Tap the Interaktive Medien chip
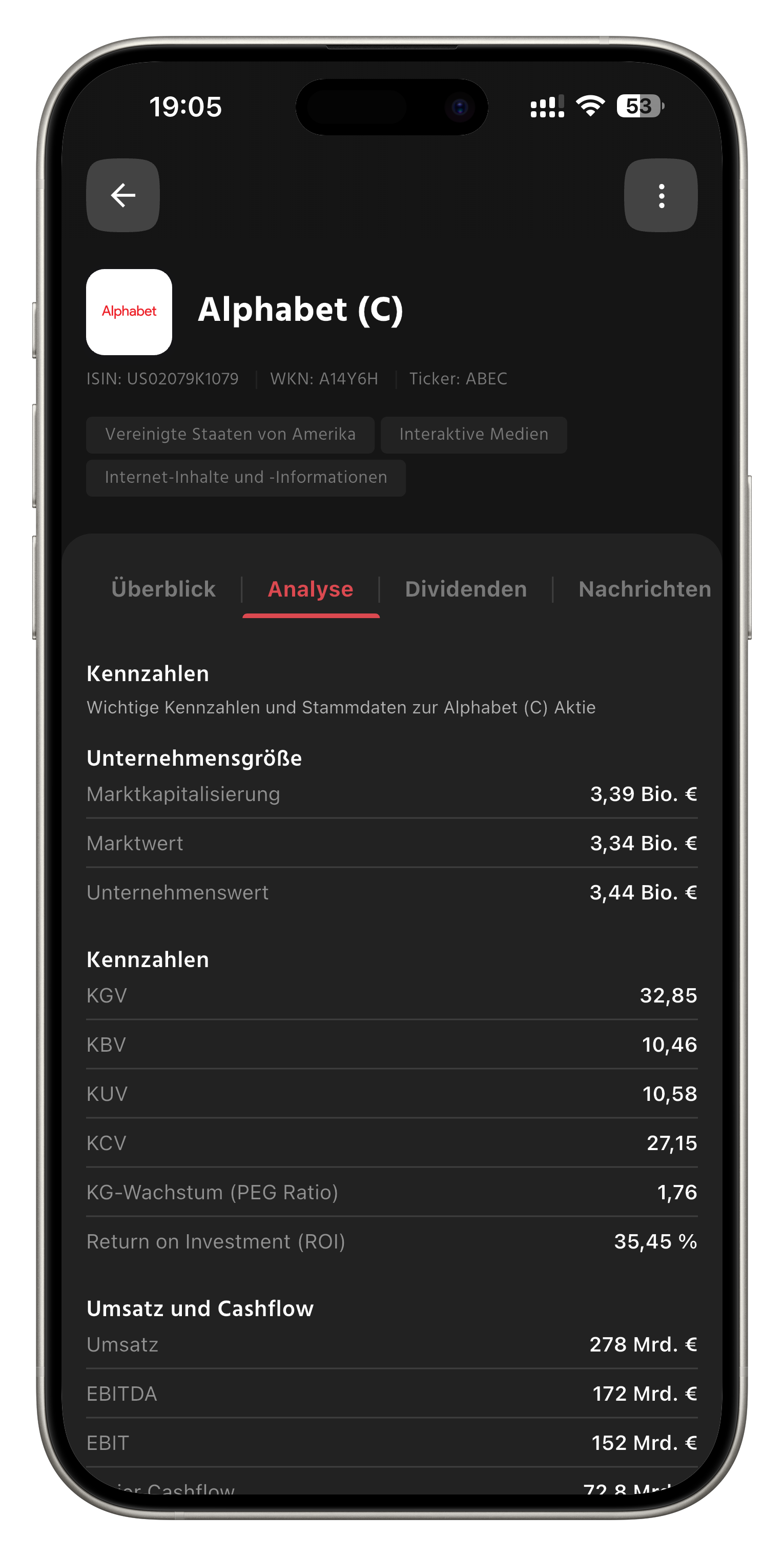The width and height of the screenshot is (784, 1556). pyautogui.click(x=473, y=434)
